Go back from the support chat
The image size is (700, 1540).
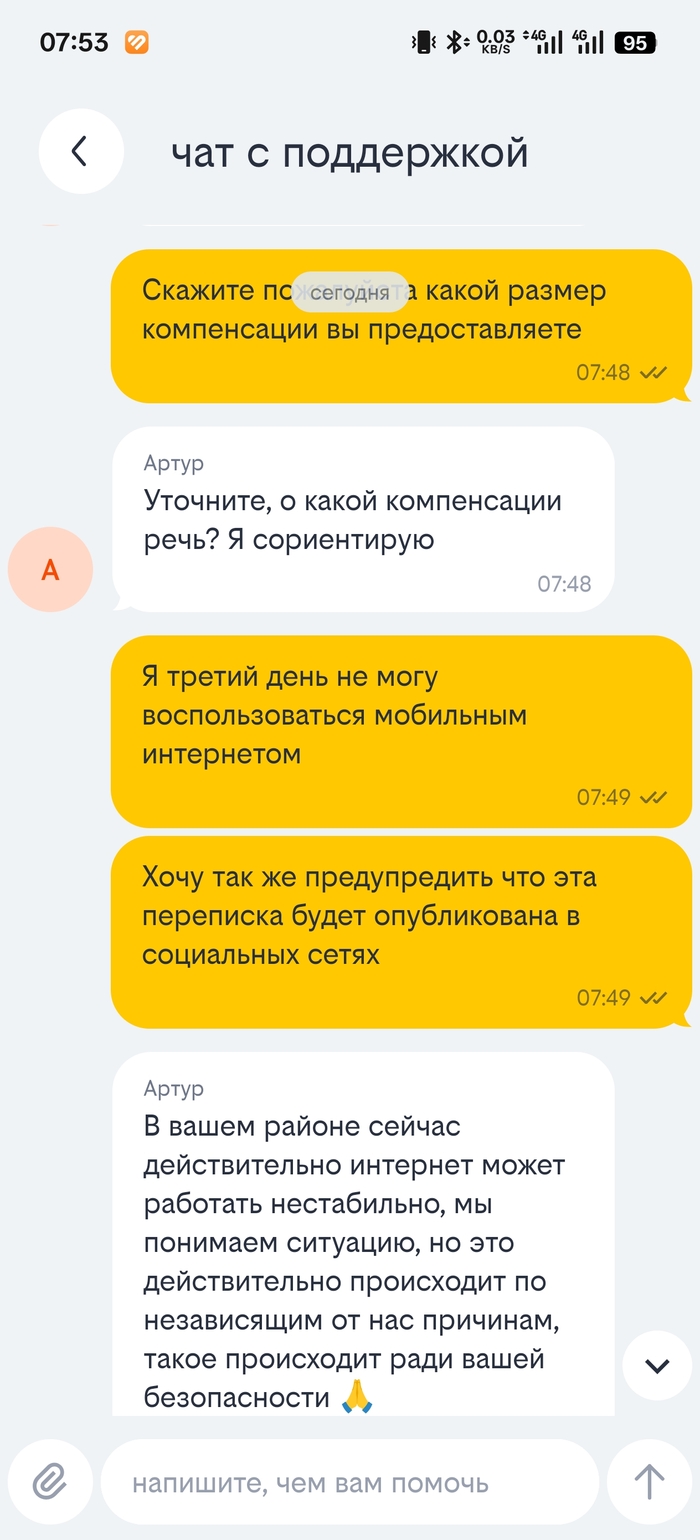click(x=80, y=152)
